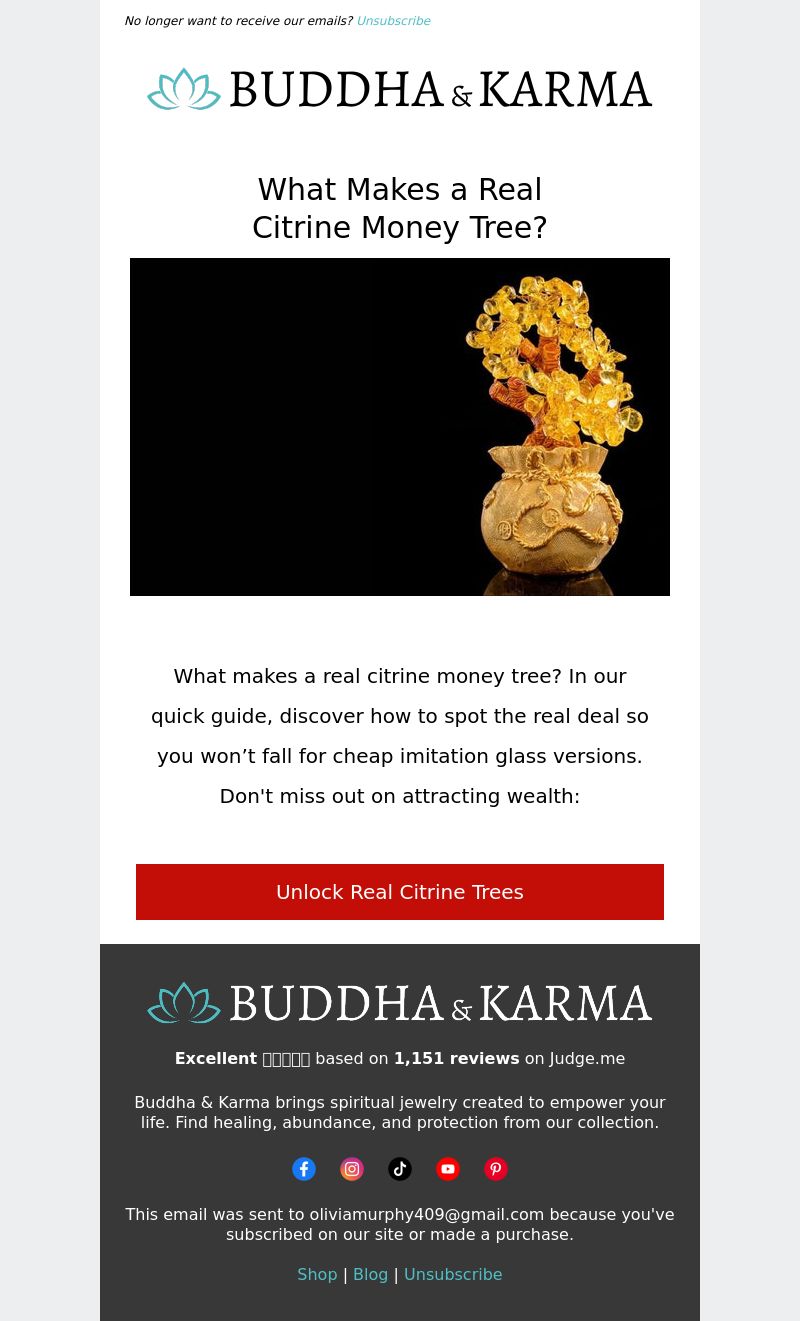Image resolution: width=800 pixels, height=1321 pixels.
Task: Visit the Instagram profile icon
Action: (352, 1169)
